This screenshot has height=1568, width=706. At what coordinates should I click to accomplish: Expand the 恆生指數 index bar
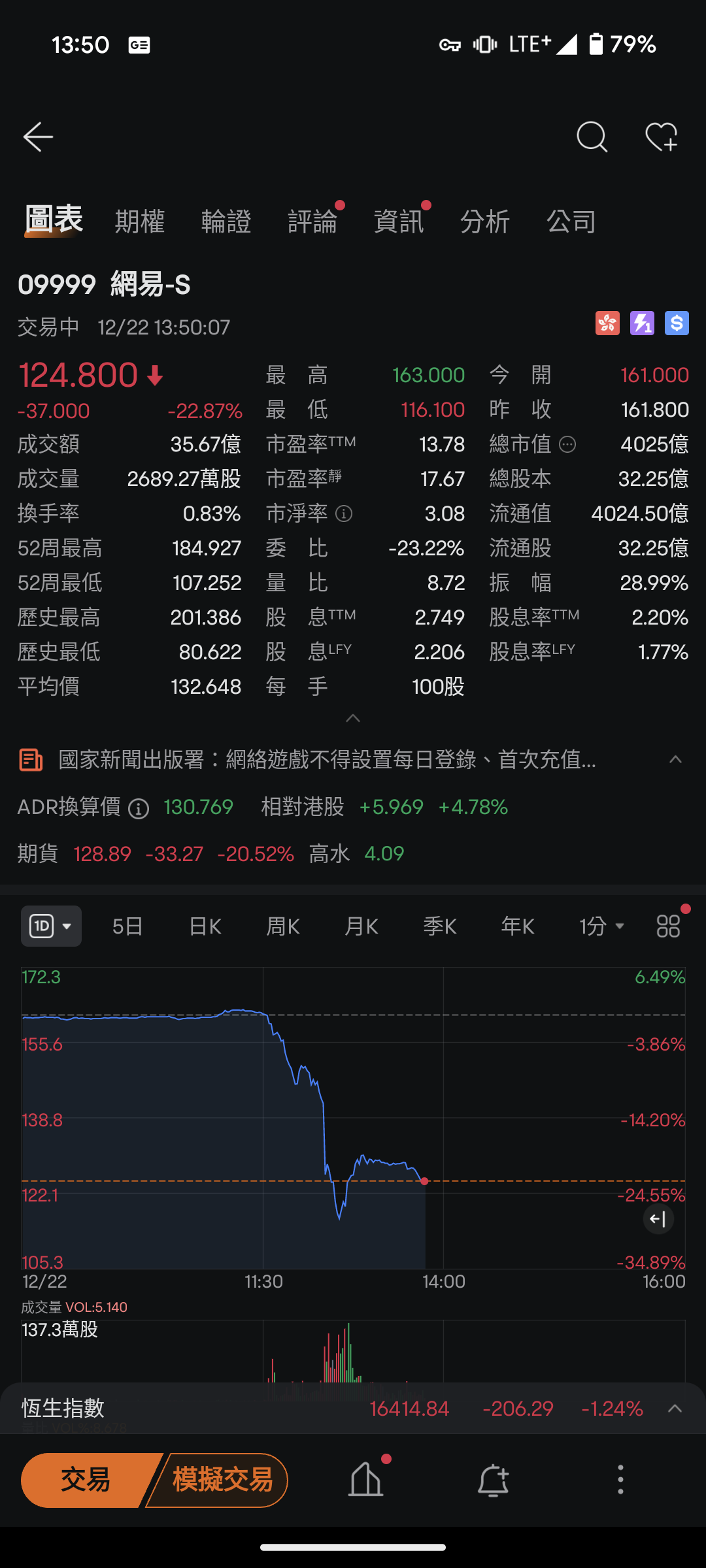[x=675, y=1409]
